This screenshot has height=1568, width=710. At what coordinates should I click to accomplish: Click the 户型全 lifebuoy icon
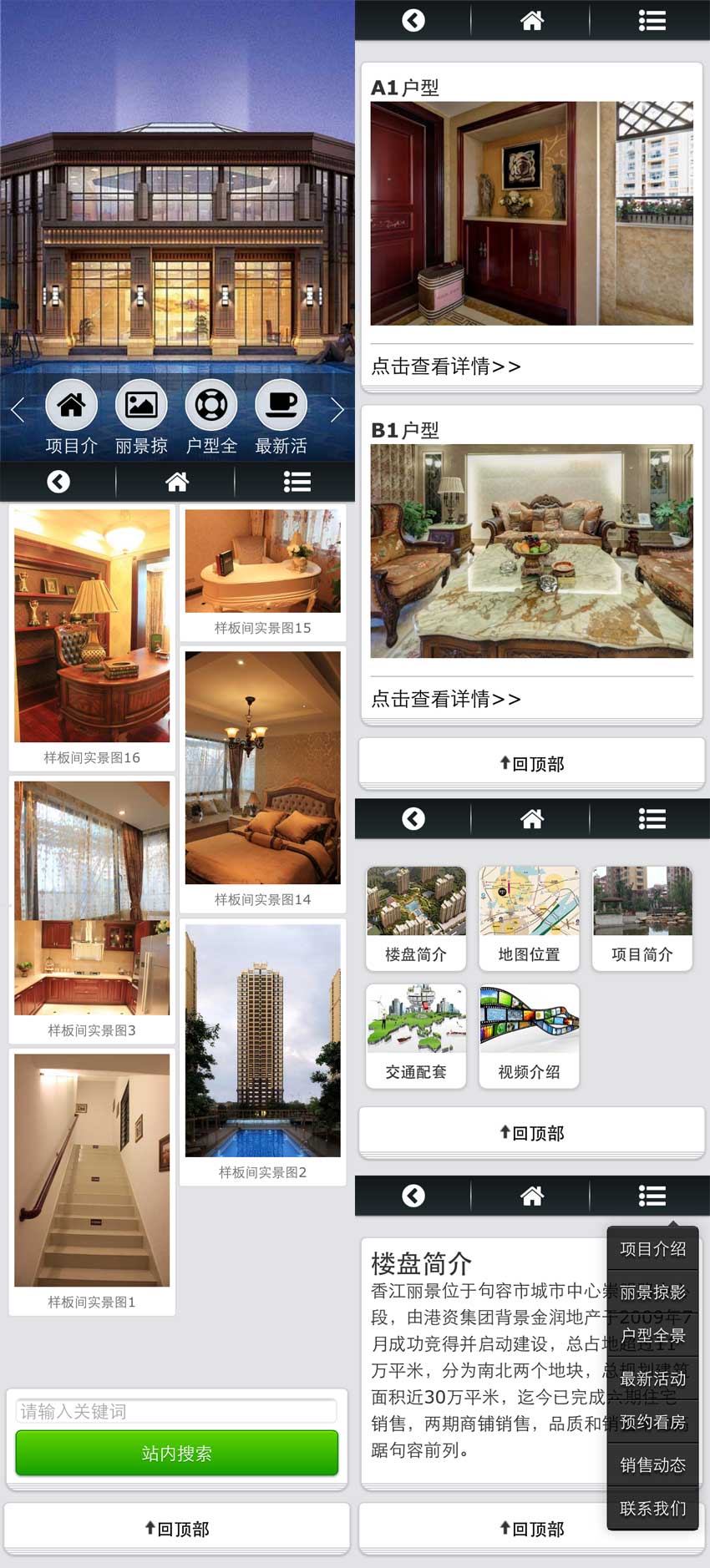211,404
